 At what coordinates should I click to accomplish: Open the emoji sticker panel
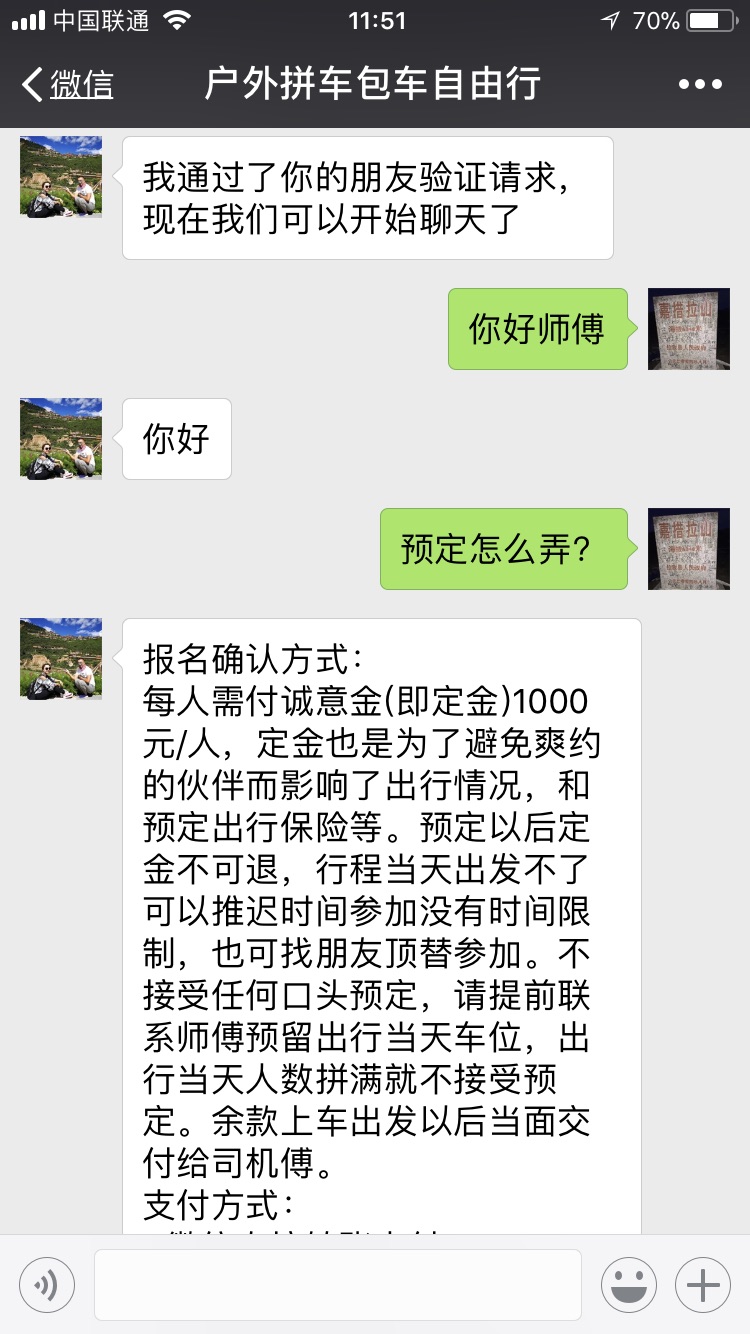pos(629,1284)
